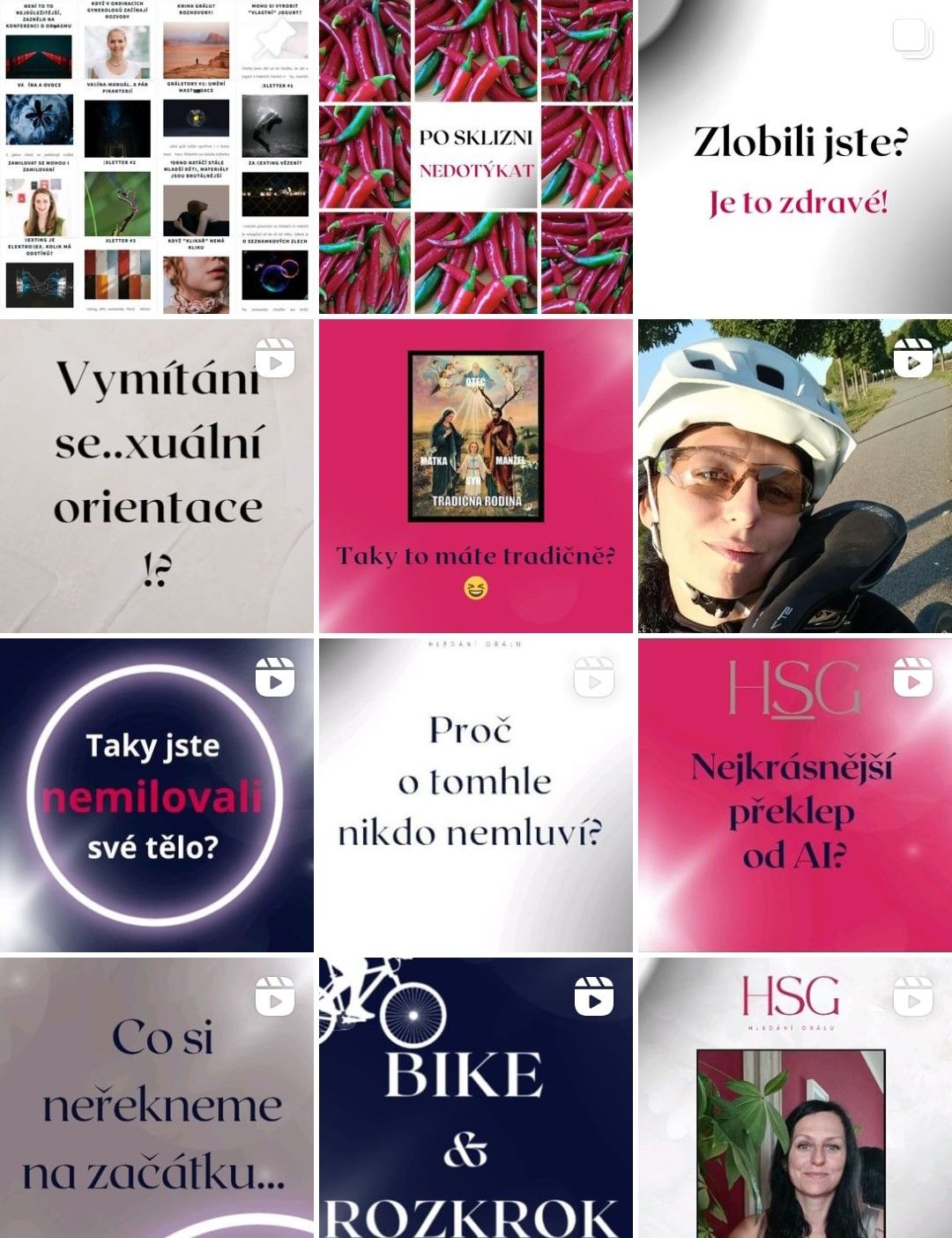This screenshot has width=952, height=1238.
Task: Open the 'Po sklizni nedotýkat' chili post
Action: (x=476, y=157)
